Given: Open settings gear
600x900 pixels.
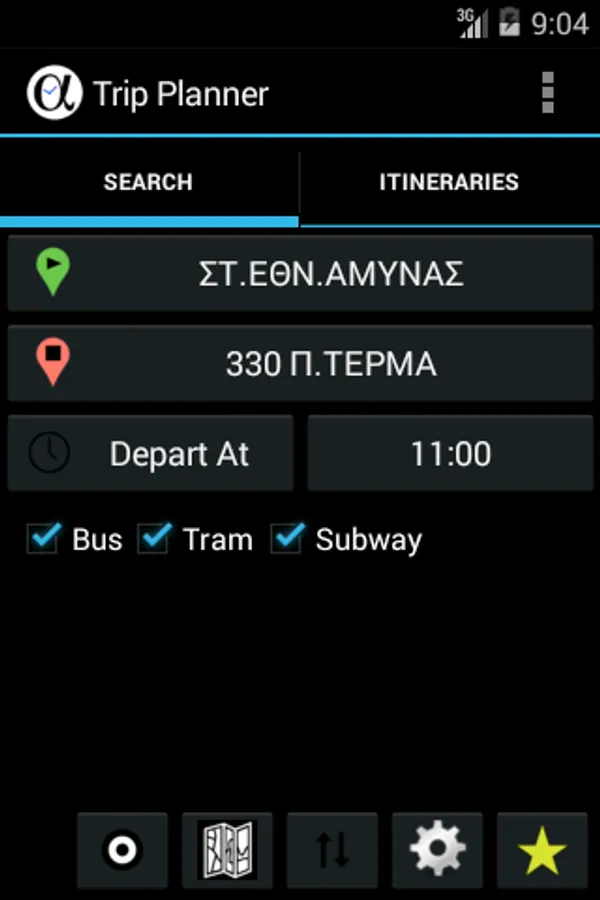Looking at the screenshot, I should point(438,850).
